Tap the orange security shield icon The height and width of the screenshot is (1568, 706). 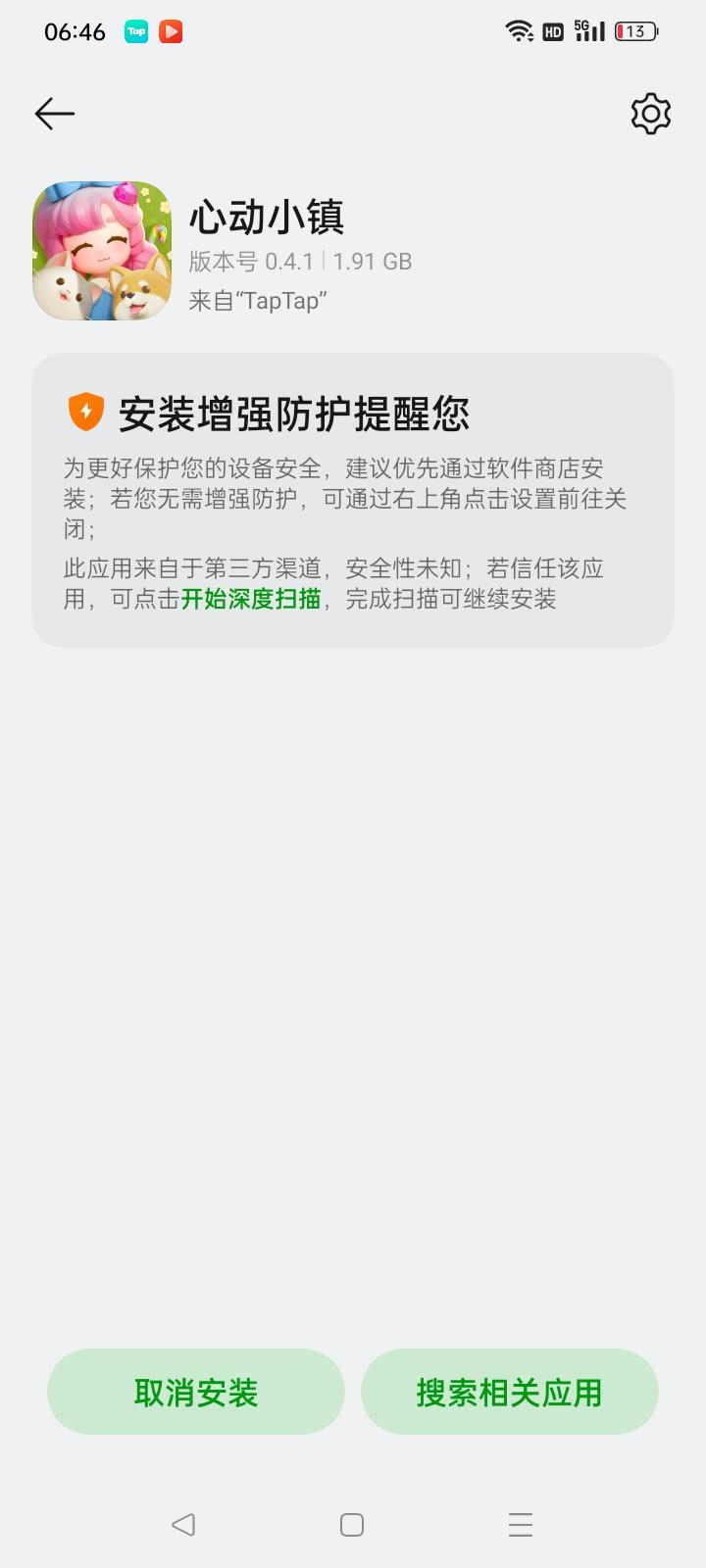point(85,413)
